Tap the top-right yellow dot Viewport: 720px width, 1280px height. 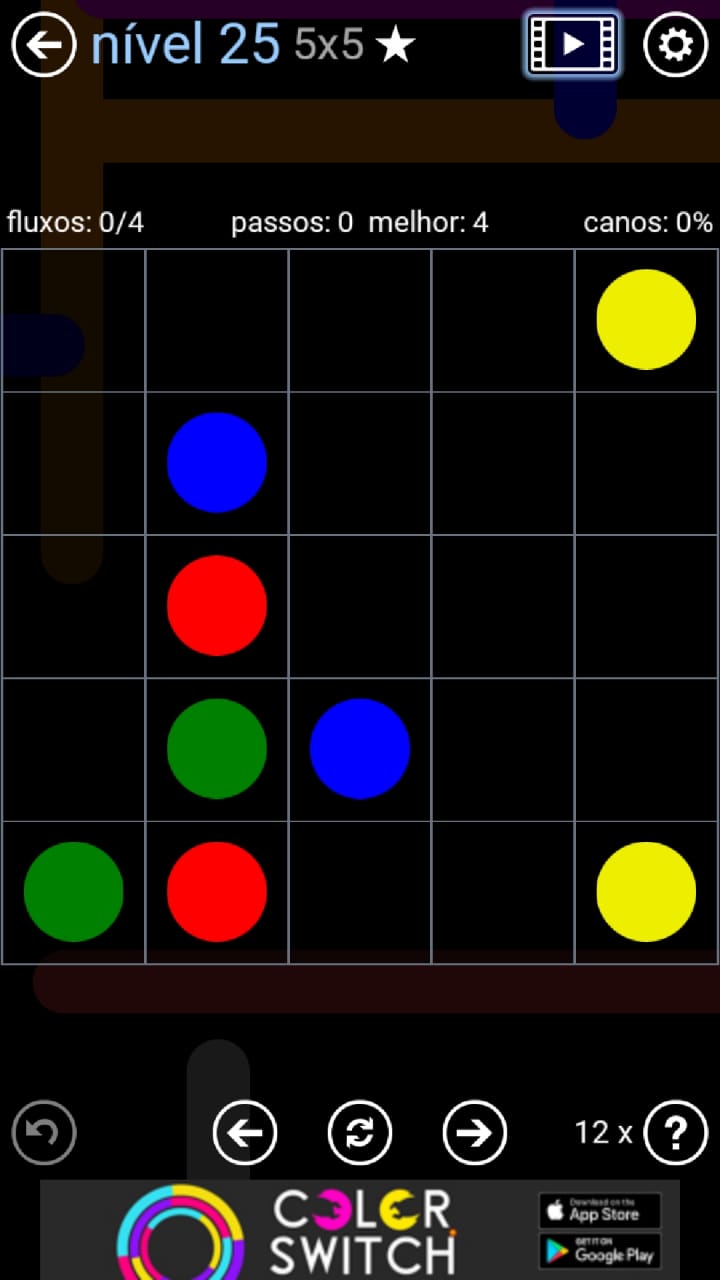click(646, 319)
